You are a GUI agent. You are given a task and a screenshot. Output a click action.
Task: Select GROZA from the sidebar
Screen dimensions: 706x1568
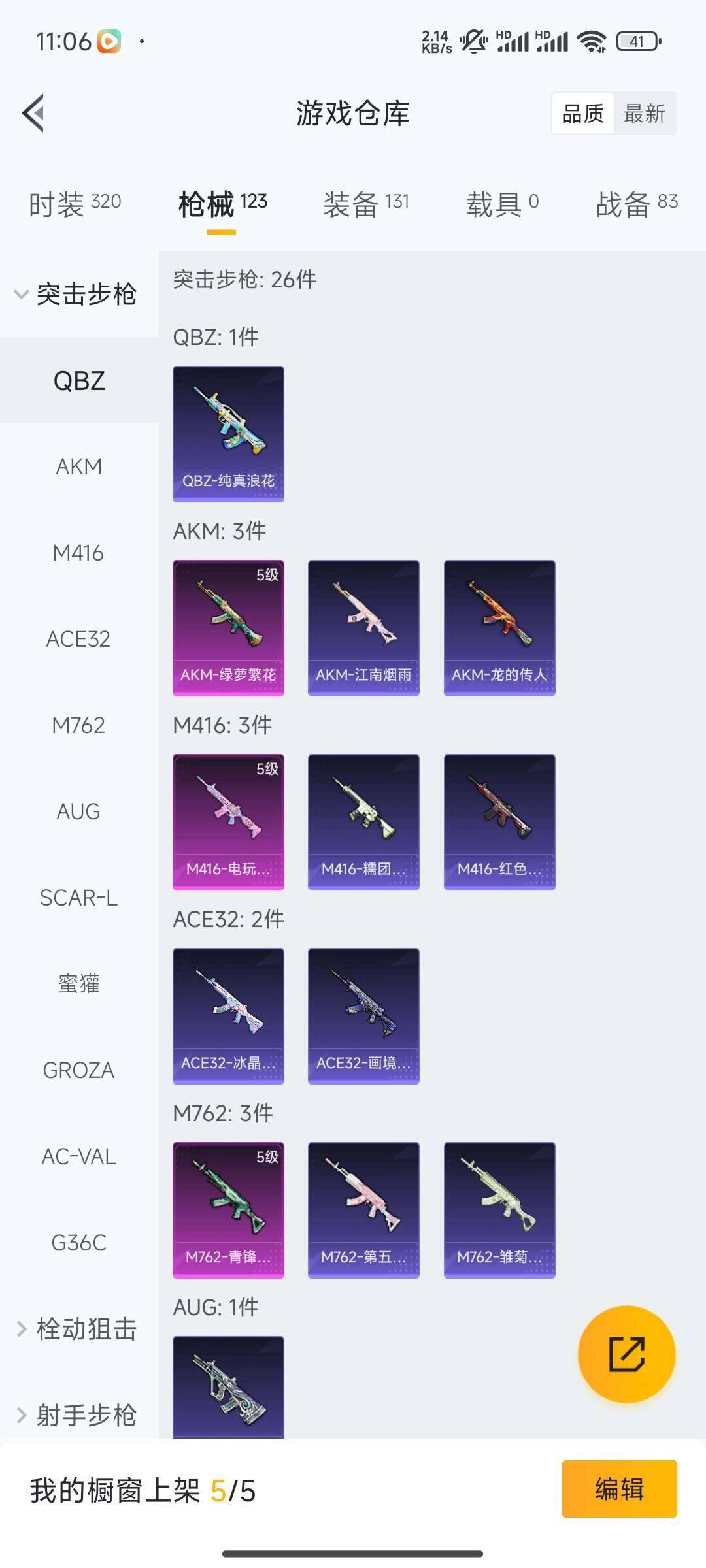click(78, 1070)
